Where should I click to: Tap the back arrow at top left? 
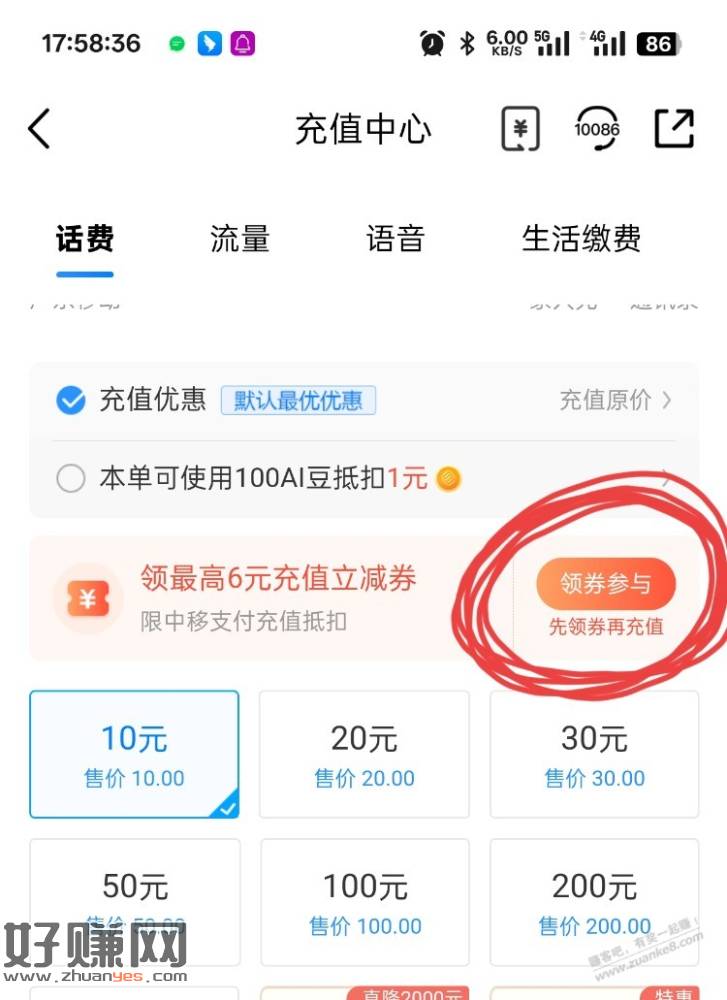40,129
